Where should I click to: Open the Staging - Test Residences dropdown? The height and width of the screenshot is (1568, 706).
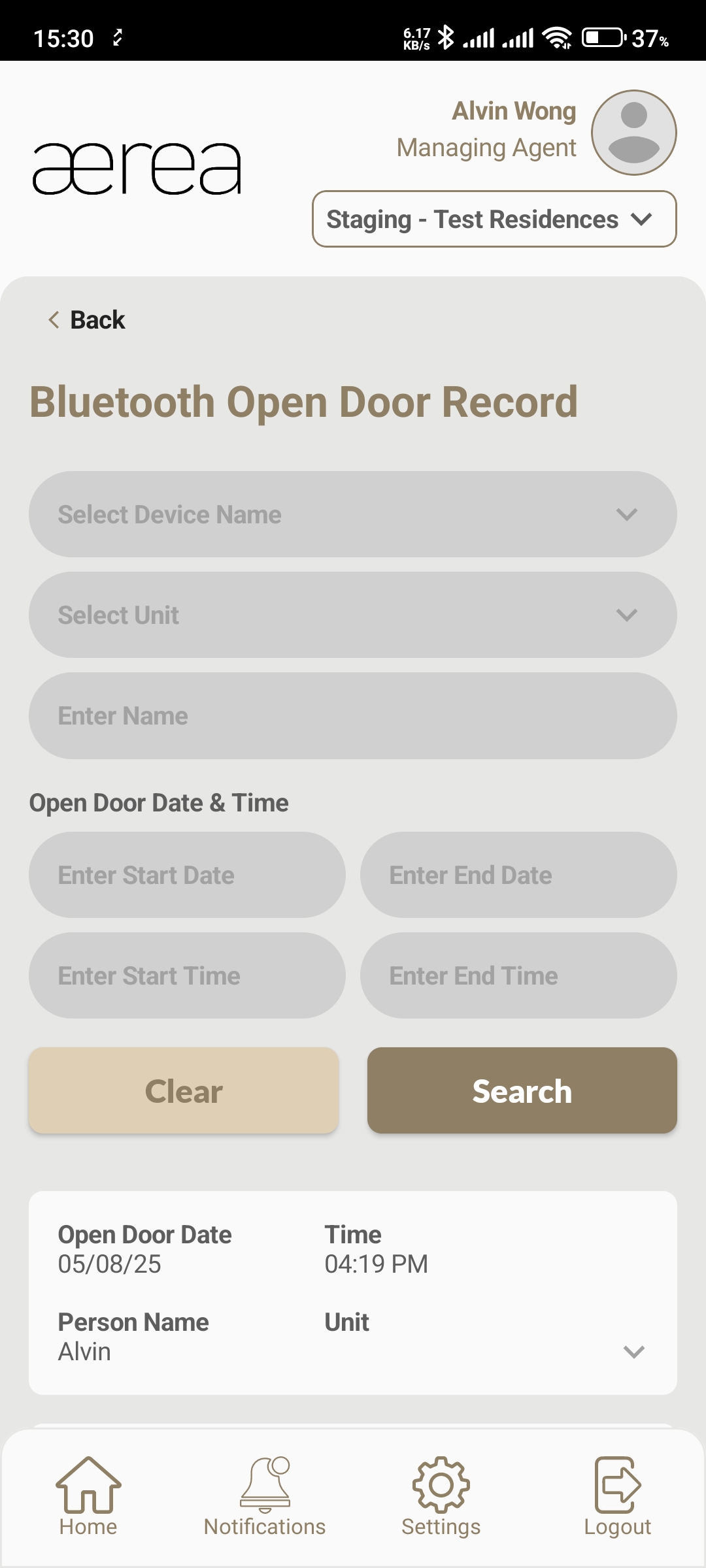tap(494, 220)
